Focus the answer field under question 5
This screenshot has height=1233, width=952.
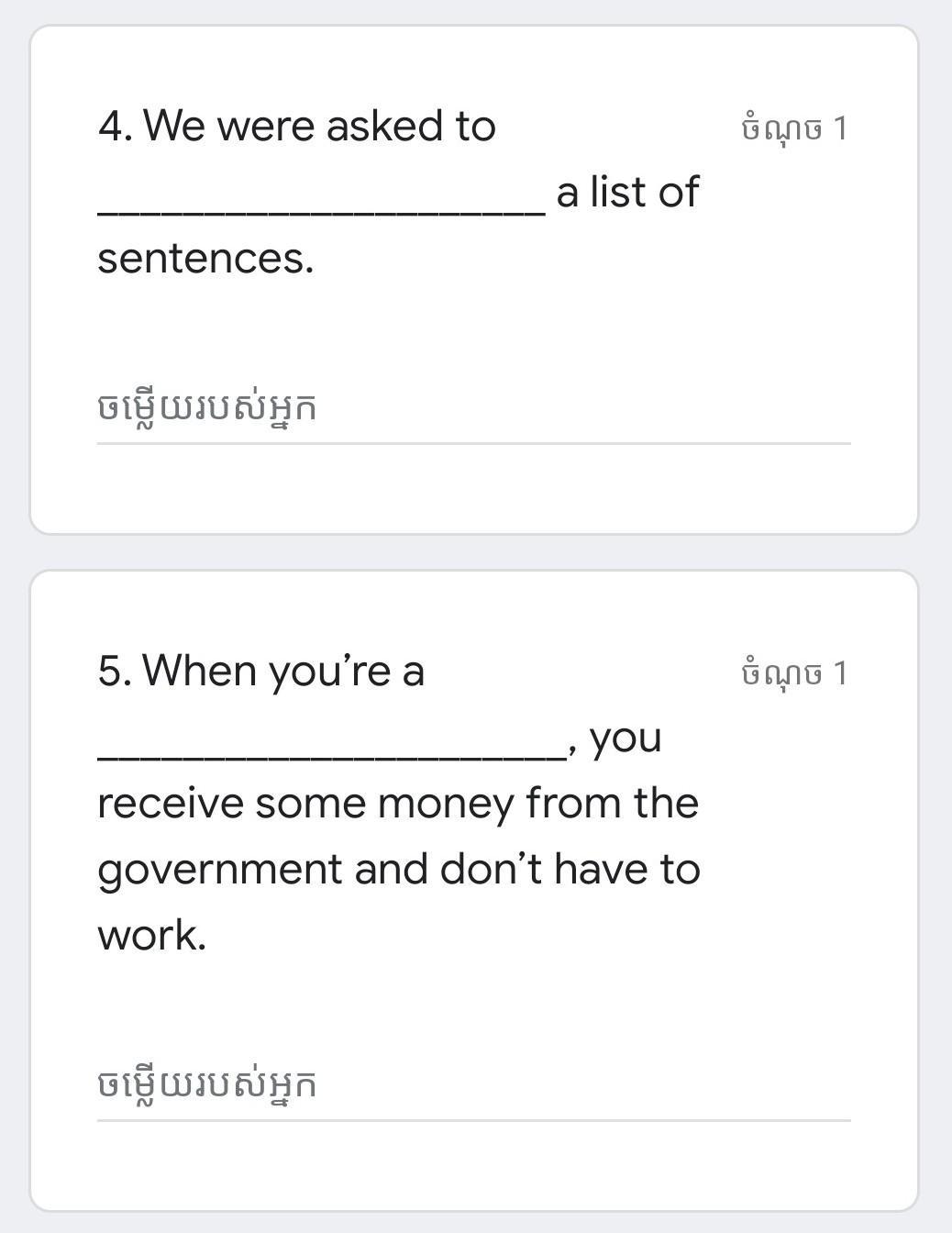473,1086
